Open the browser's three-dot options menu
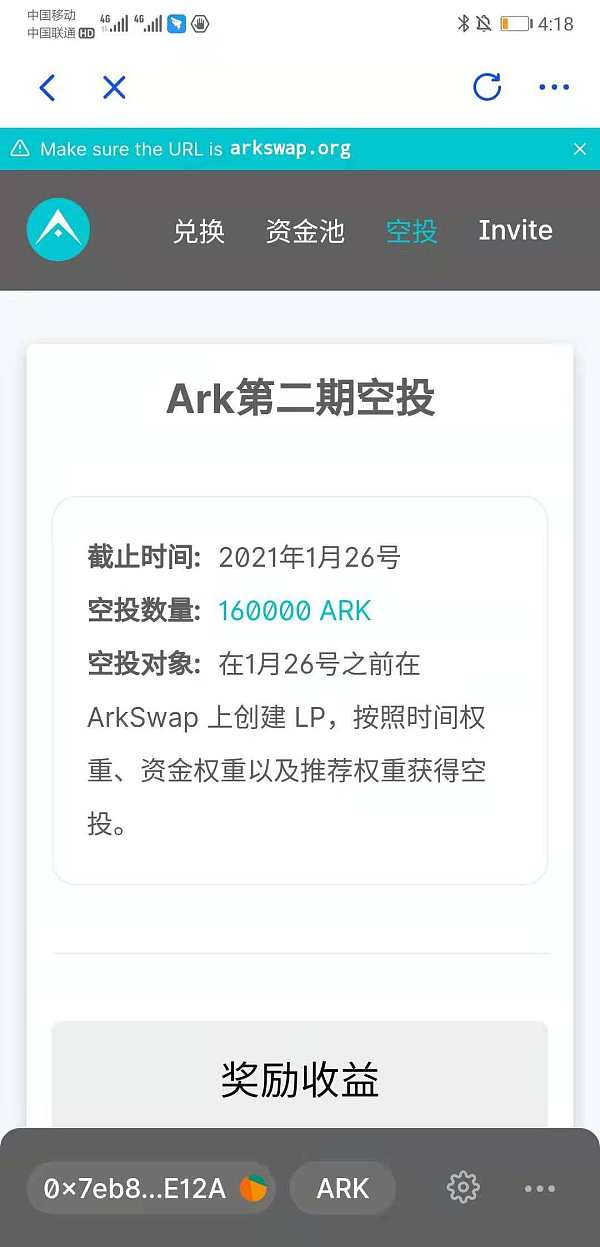 point(553,88)
